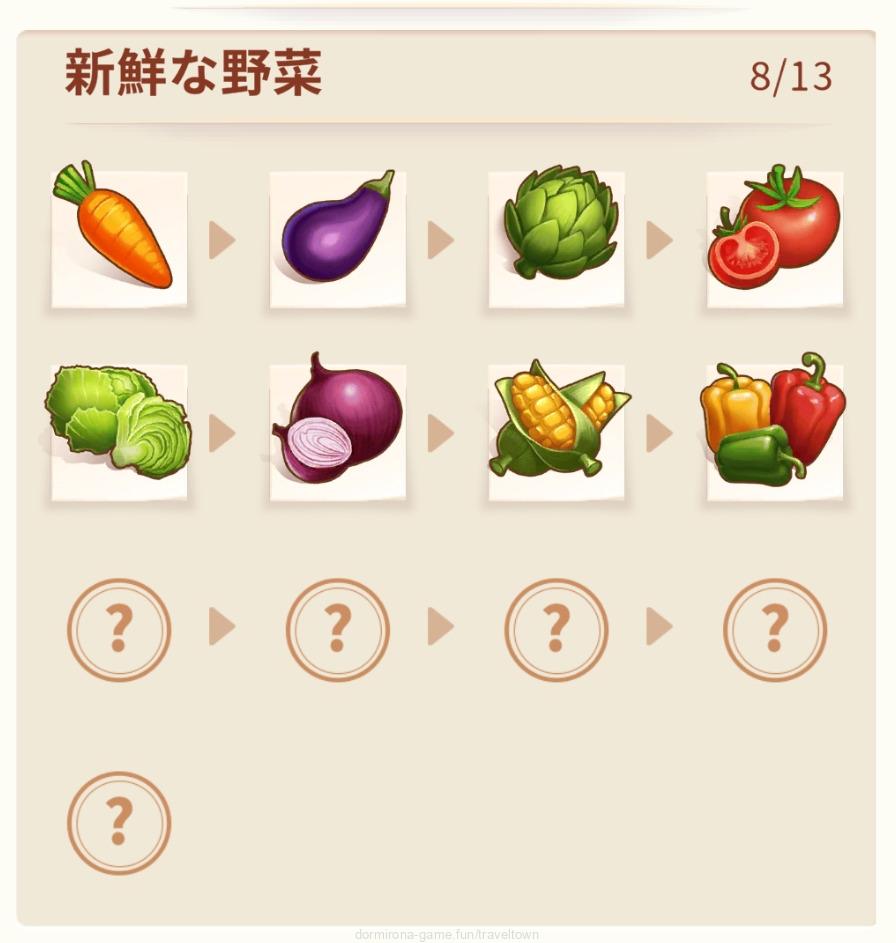This screenshot has width=896, height=943.
Task: Open the carrot item tile
Action: (x=119, y=237)
